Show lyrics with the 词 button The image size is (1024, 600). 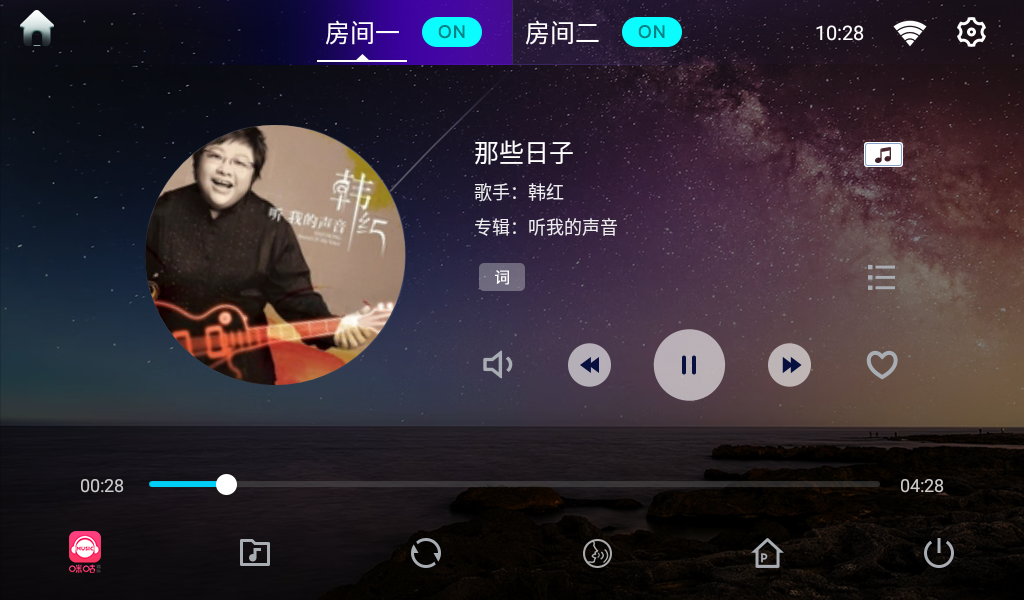coord(502,277)
